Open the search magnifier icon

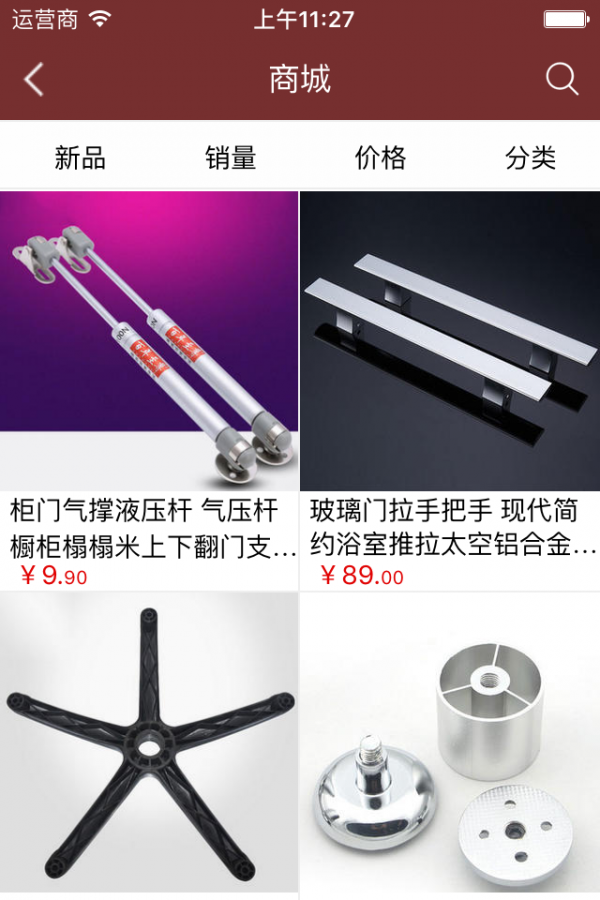pos(562,80)
